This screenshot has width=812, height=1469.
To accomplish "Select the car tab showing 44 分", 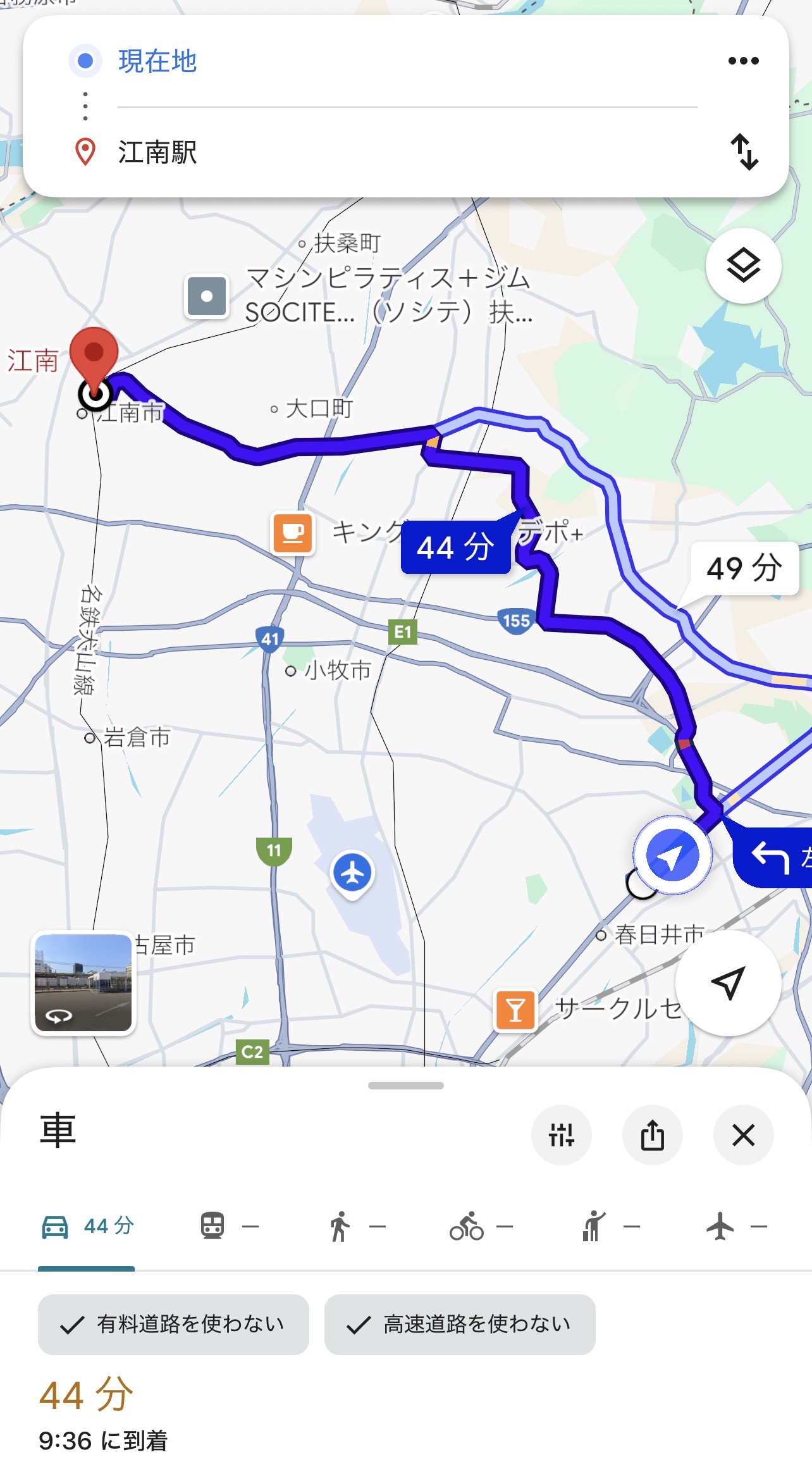I will (87, 1227).
